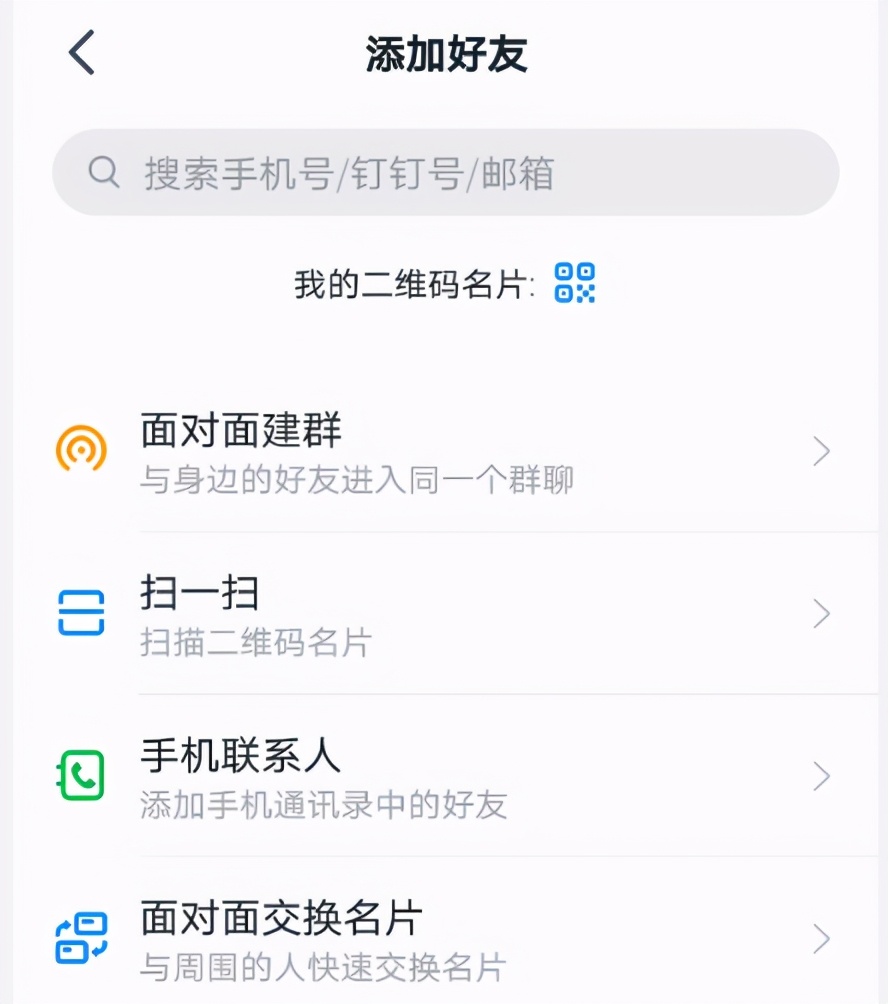Open the 扫一扫 row via its arrow
The image size is (888, 1004).
[820, 614]
